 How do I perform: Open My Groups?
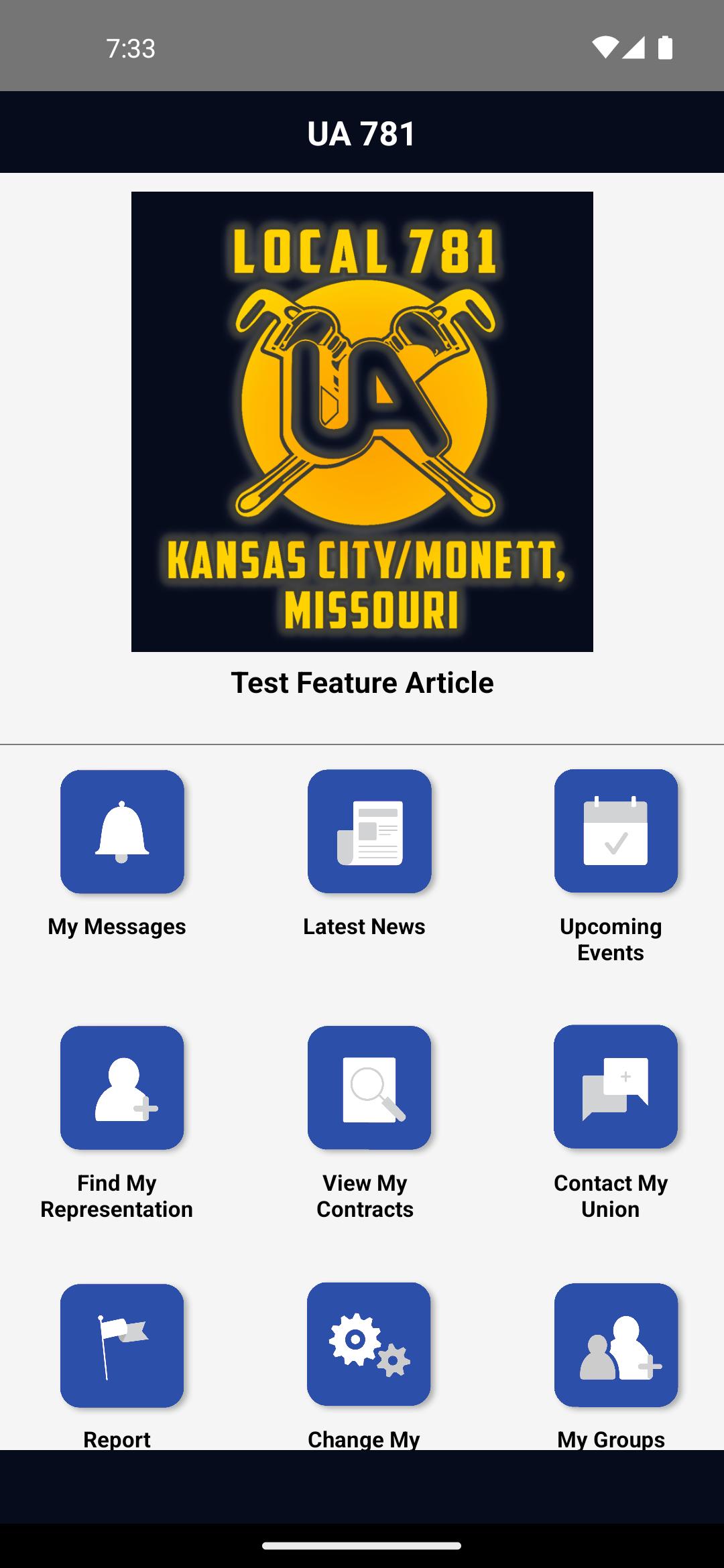point(616,1345)
